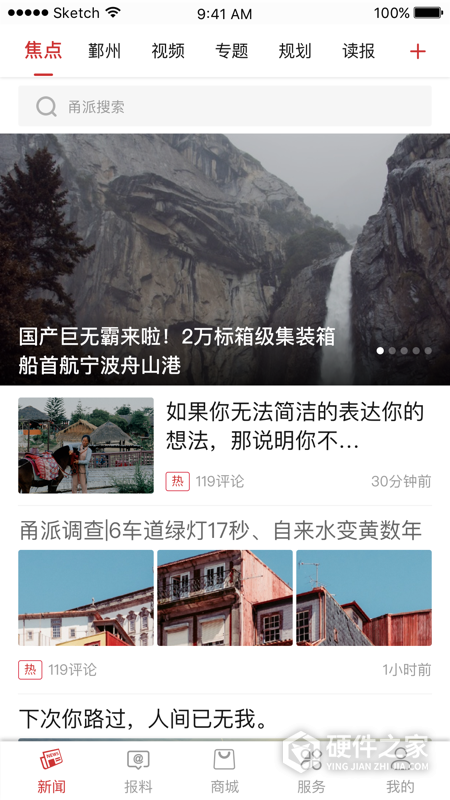This screenshot has width=450, height=800.
Task: Open the story 下次你路过，人间已无我
Action: tap(144, 719)
